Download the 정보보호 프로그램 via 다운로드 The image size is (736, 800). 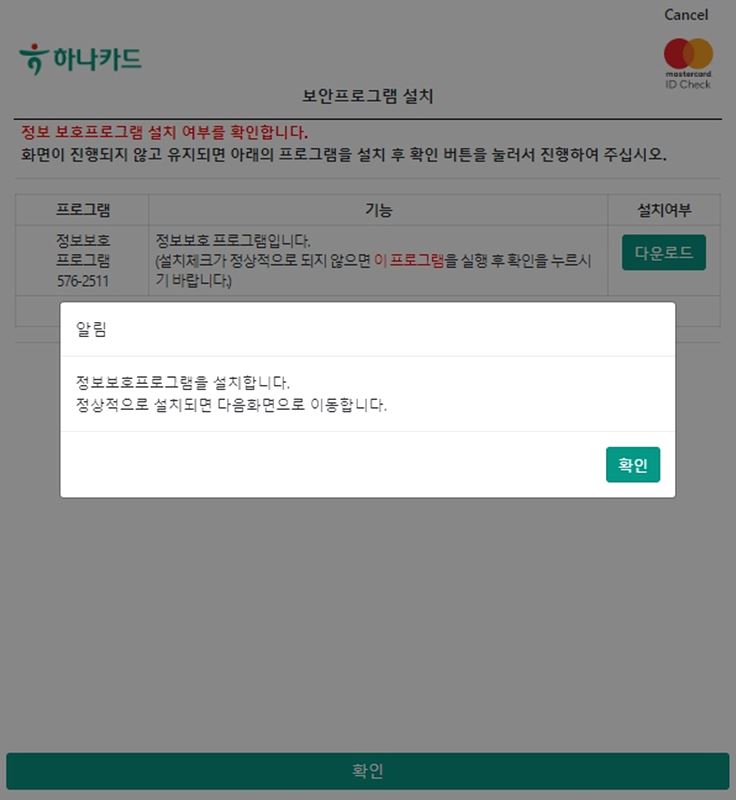(x=664, y=253)
